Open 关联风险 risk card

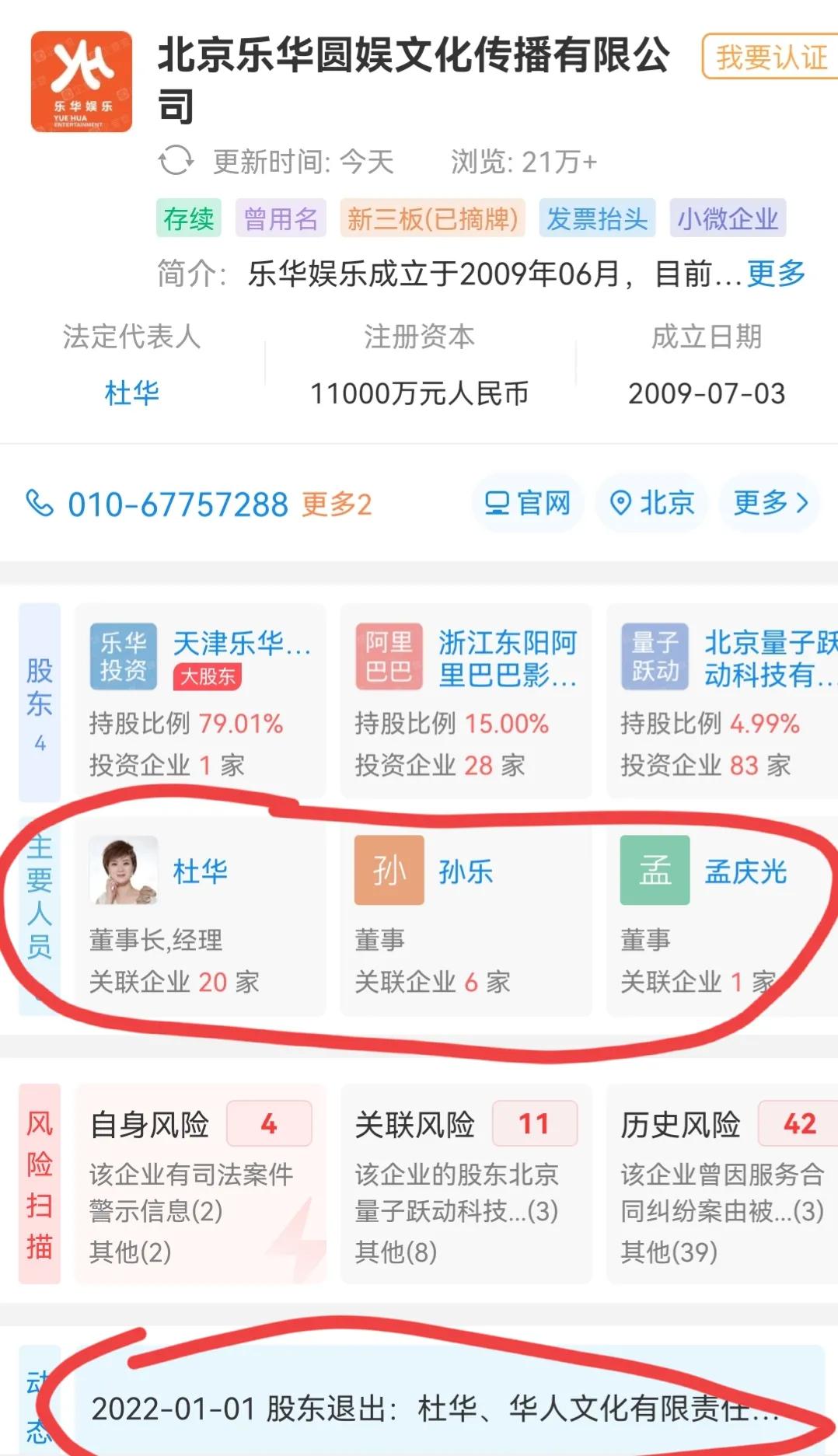[466, 1183]
